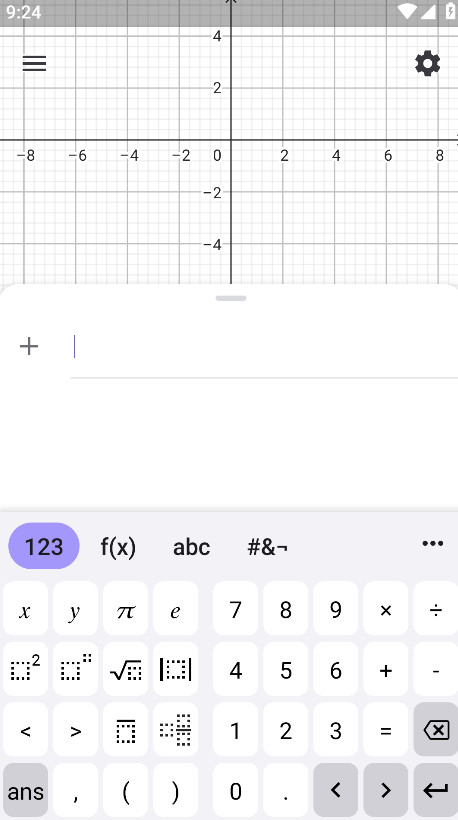Screen dimensions: 458x820
Task: Insert the absolute value template
Action: coord(176,670)
